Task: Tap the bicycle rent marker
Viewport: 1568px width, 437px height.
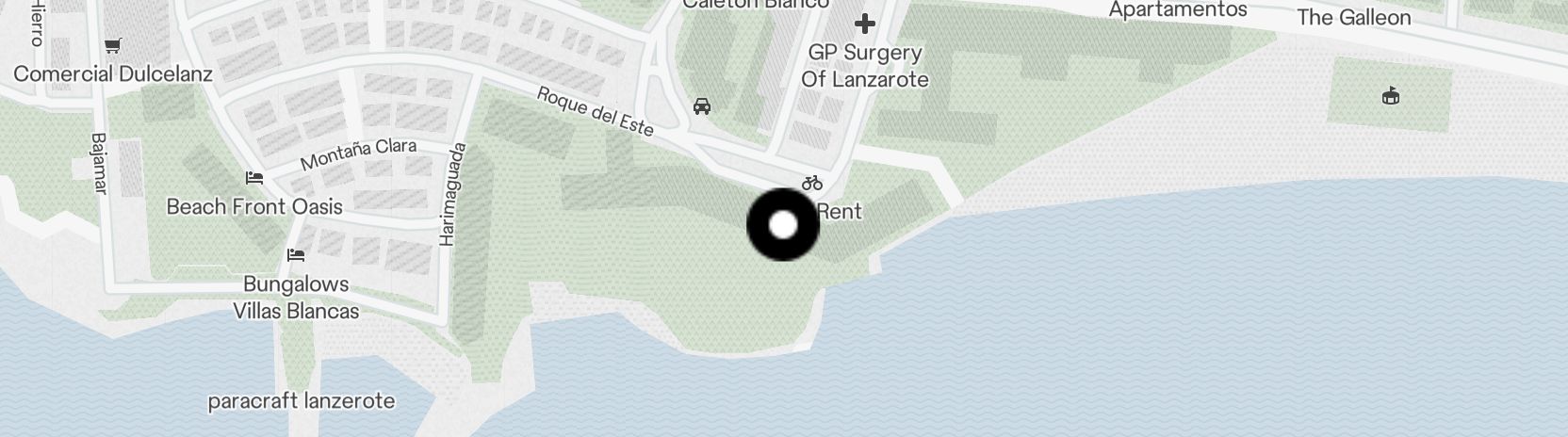Action: [x=812, y=183]
